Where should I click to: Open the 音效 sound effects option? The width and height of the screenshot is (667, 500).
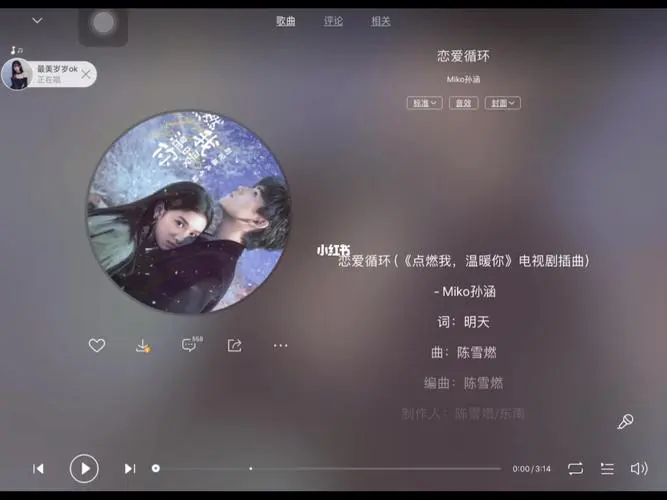tap(463, 103)
